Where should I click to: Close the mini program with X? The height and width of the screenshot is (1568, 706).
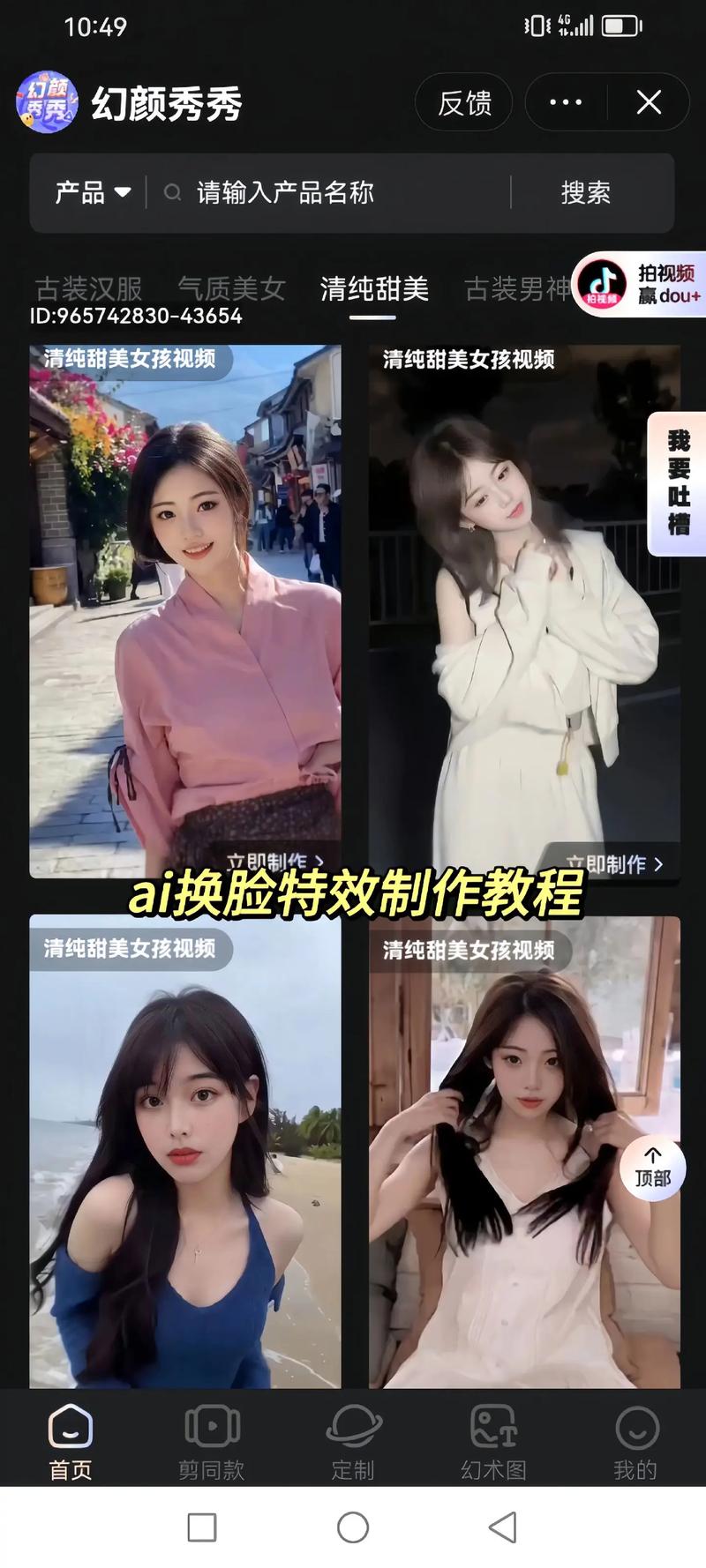pos(649,103)
